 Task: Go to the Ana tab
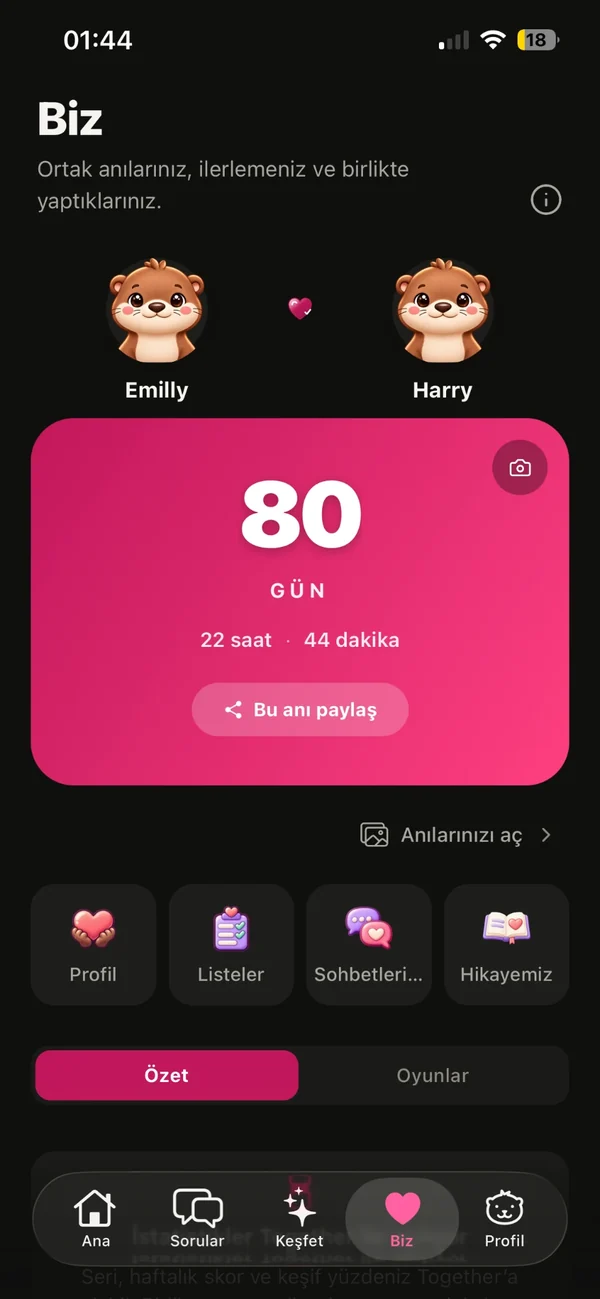point(96,1219)
